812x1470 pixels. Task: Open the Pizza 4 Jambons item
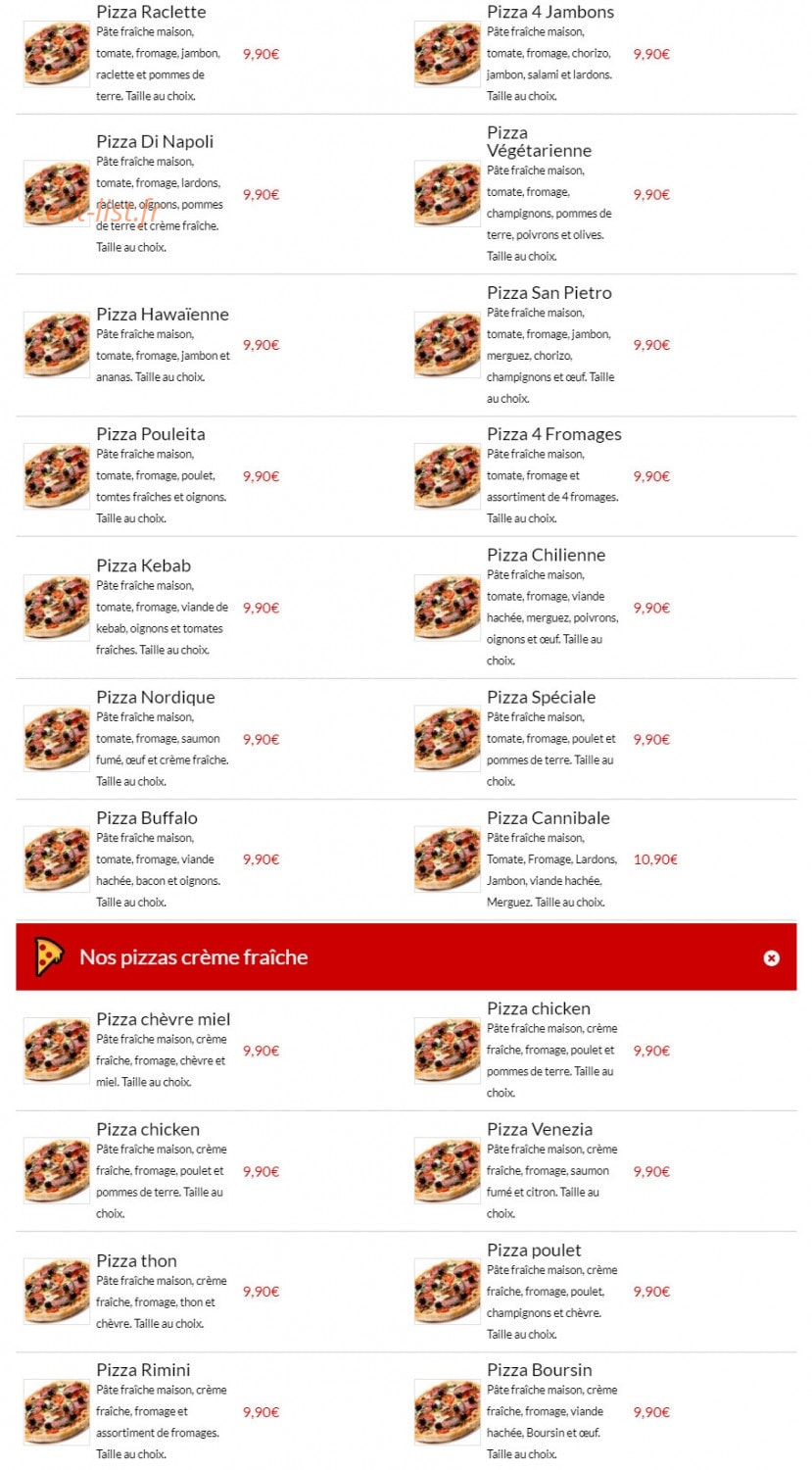coord(550,12)
